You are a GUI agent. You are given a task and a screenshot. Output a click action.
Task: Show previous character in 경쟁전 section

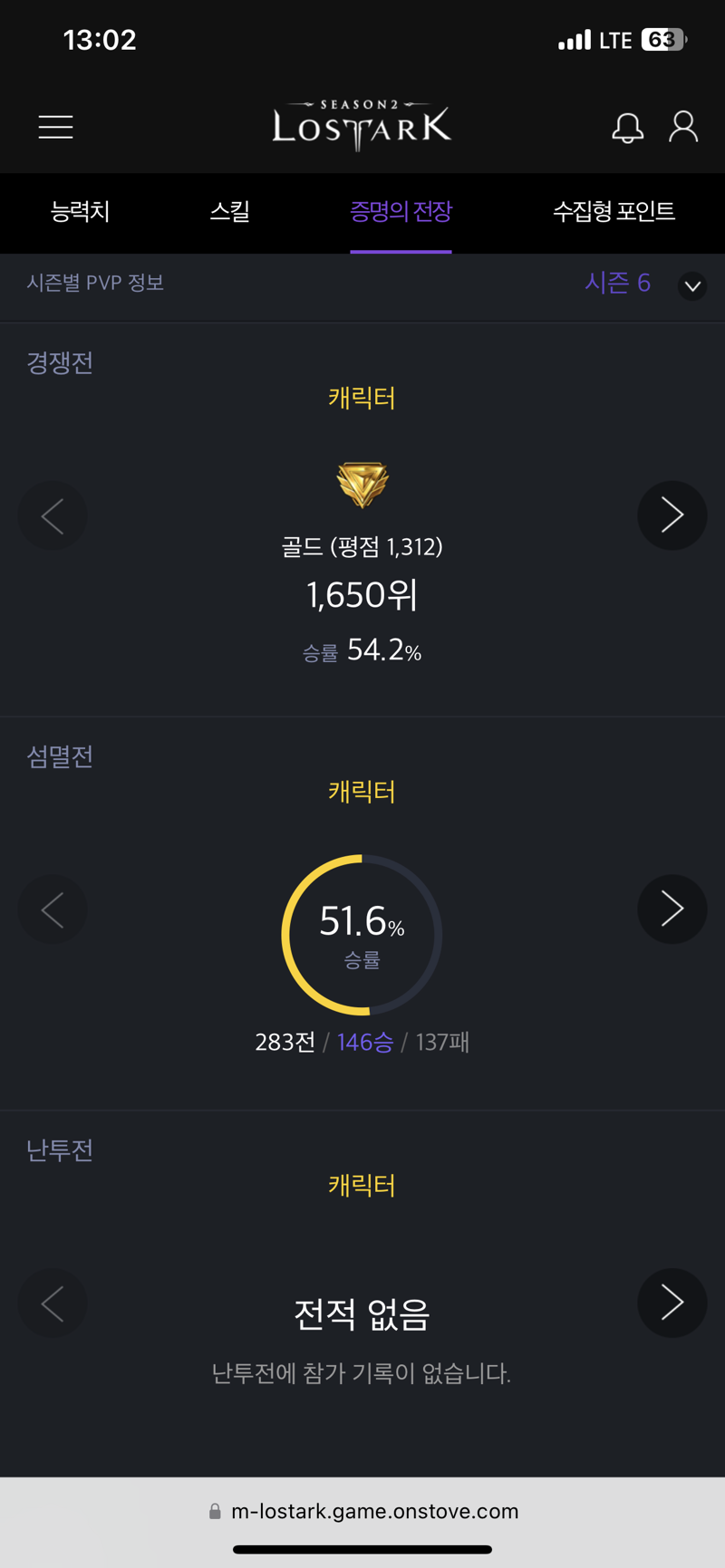[x=53, y=515]
